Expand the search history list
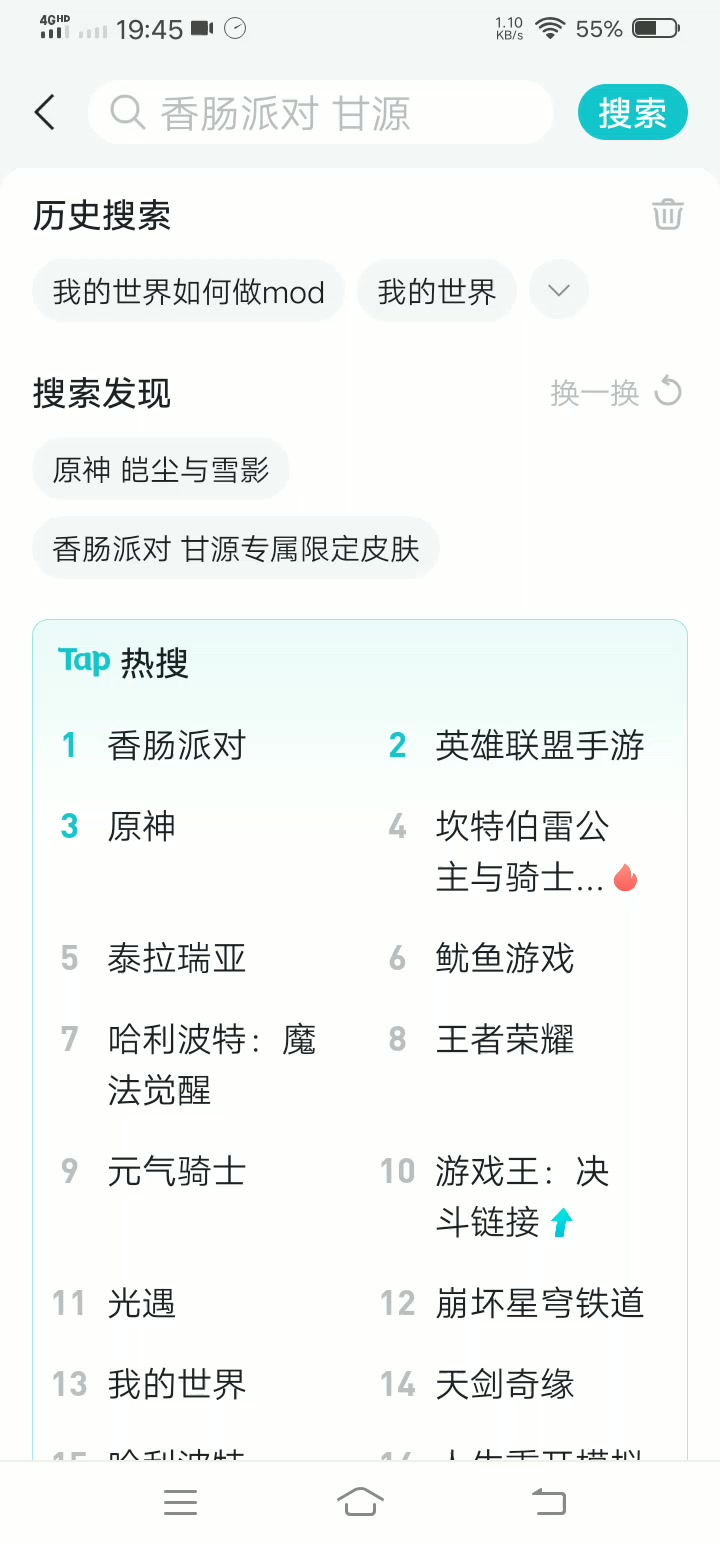 [559, 291]
